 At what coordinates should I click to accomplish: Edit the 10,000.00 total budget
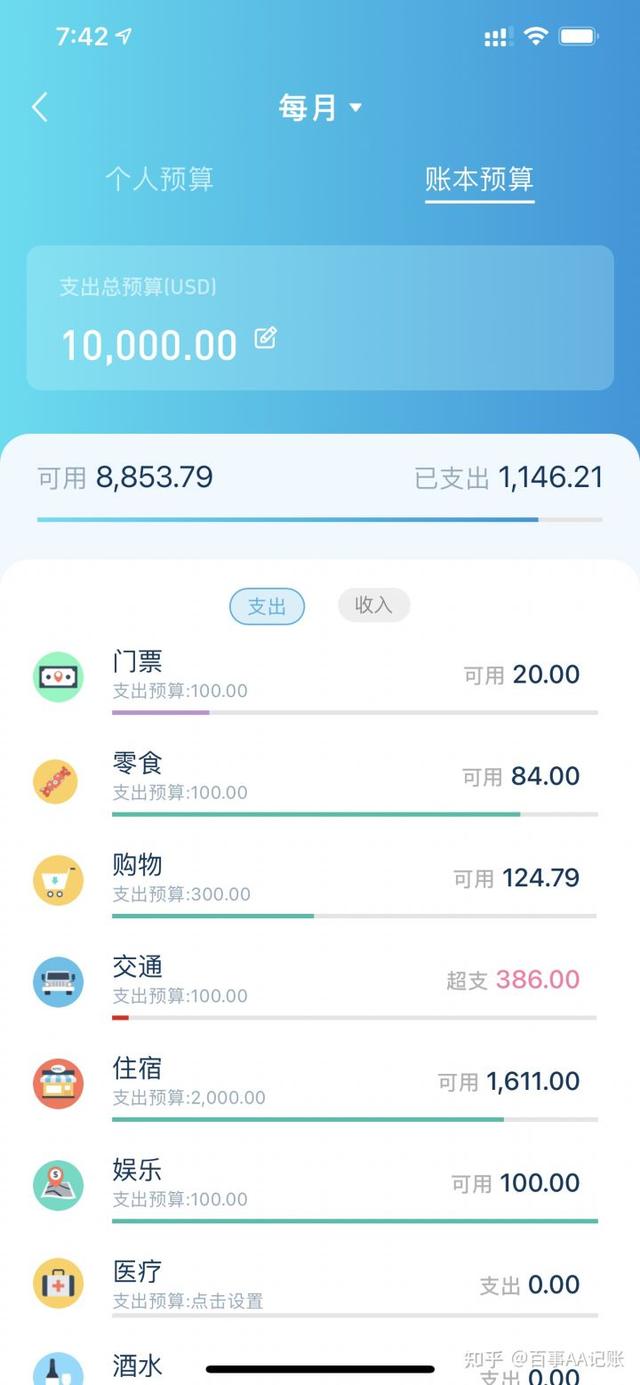click(x=266, y=338)
